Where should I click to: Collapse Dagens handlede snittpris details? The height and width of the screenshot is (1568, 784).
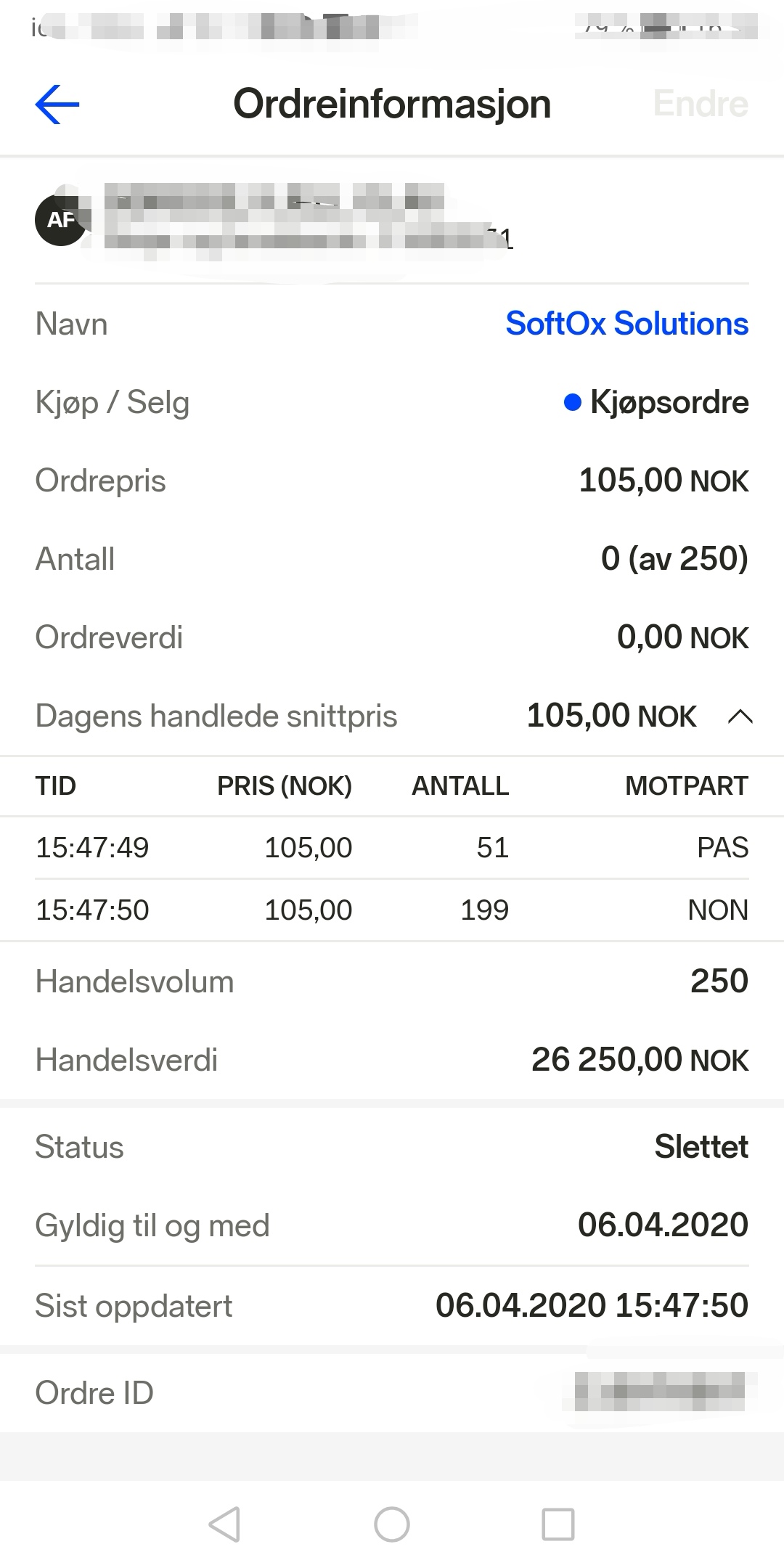tap(740, 716)
